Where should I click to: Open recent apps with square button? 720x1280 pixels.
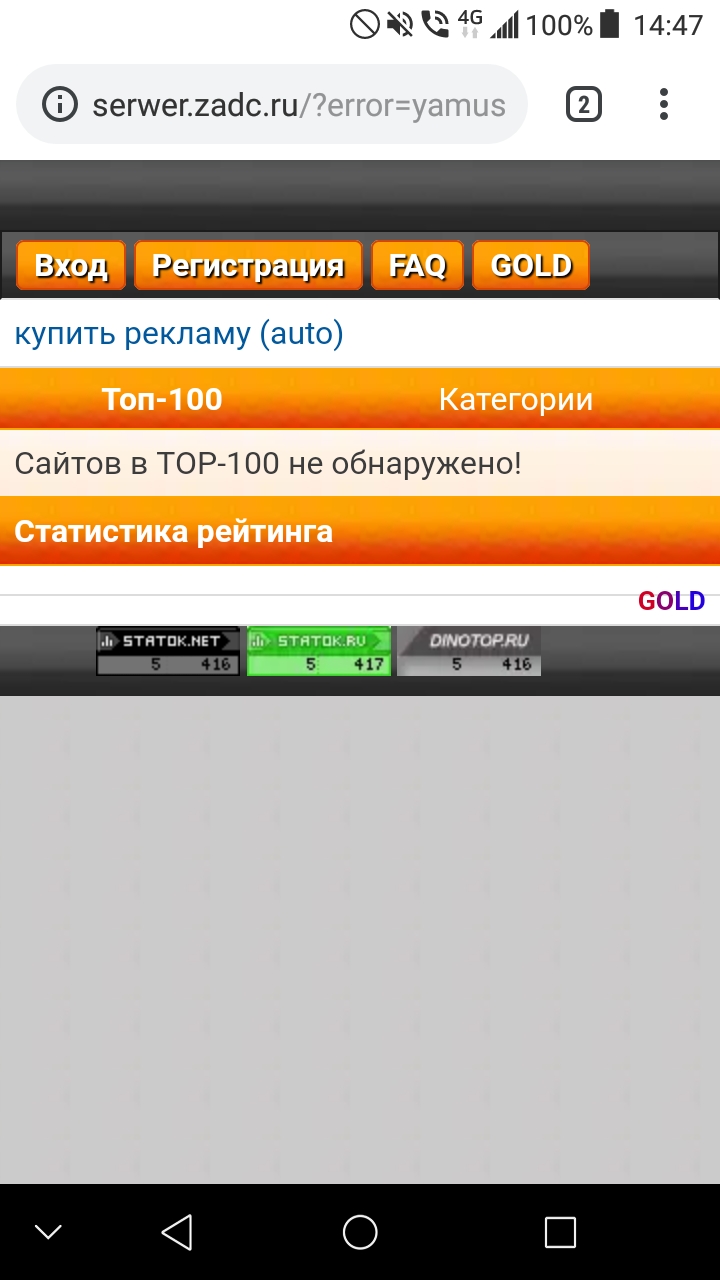[x=560, y=1232]
